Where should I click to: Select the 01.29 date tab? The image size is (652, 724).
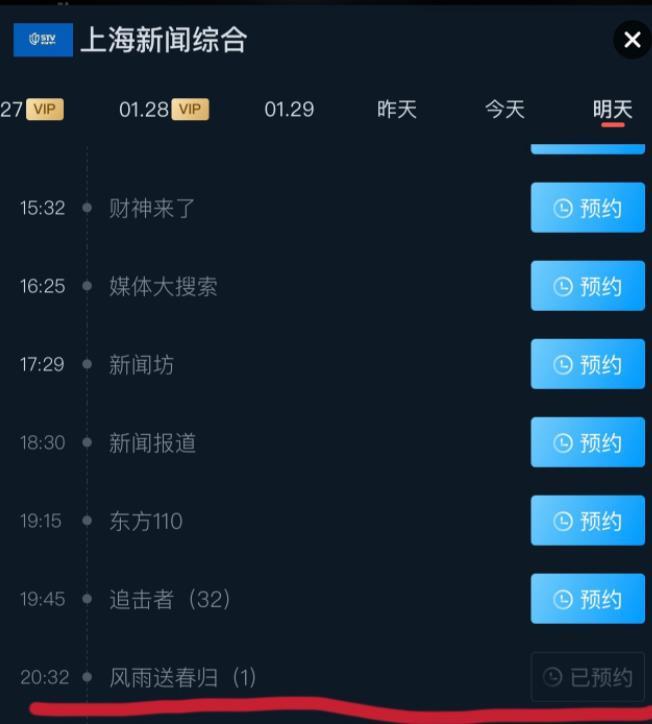pyautogui.click(x=289, y=109)
